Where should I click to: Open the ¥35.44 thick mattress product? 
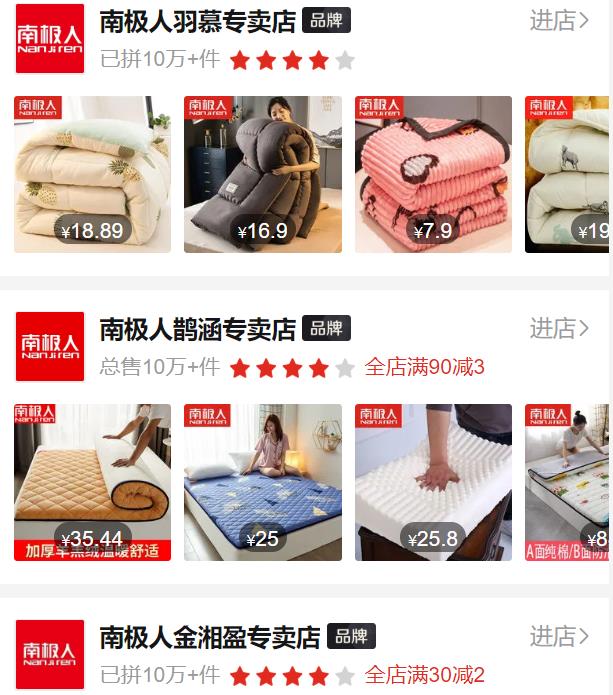click(92, 482)
